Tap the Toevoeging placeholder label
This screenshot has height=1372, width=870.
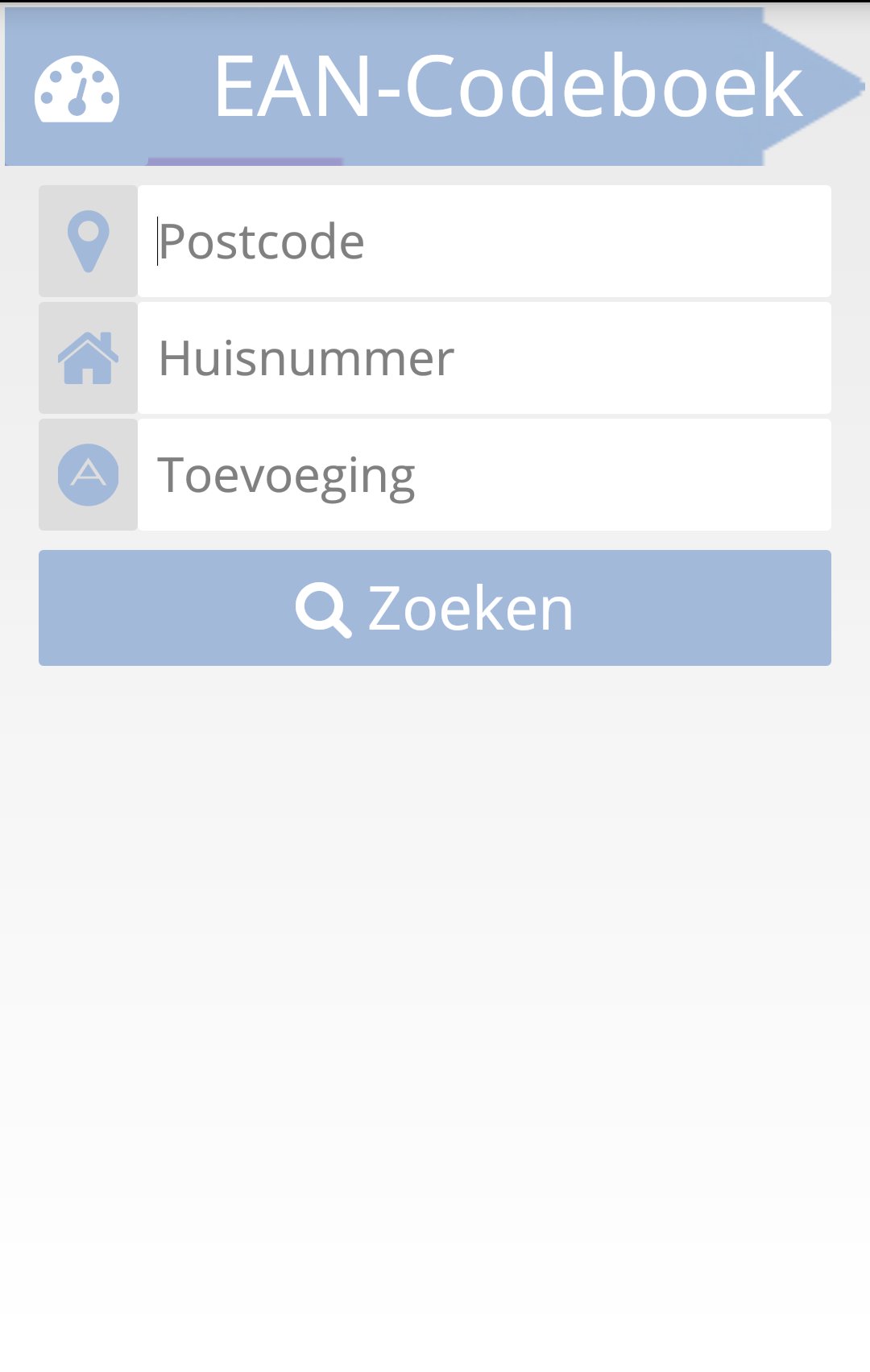[288, 474]
